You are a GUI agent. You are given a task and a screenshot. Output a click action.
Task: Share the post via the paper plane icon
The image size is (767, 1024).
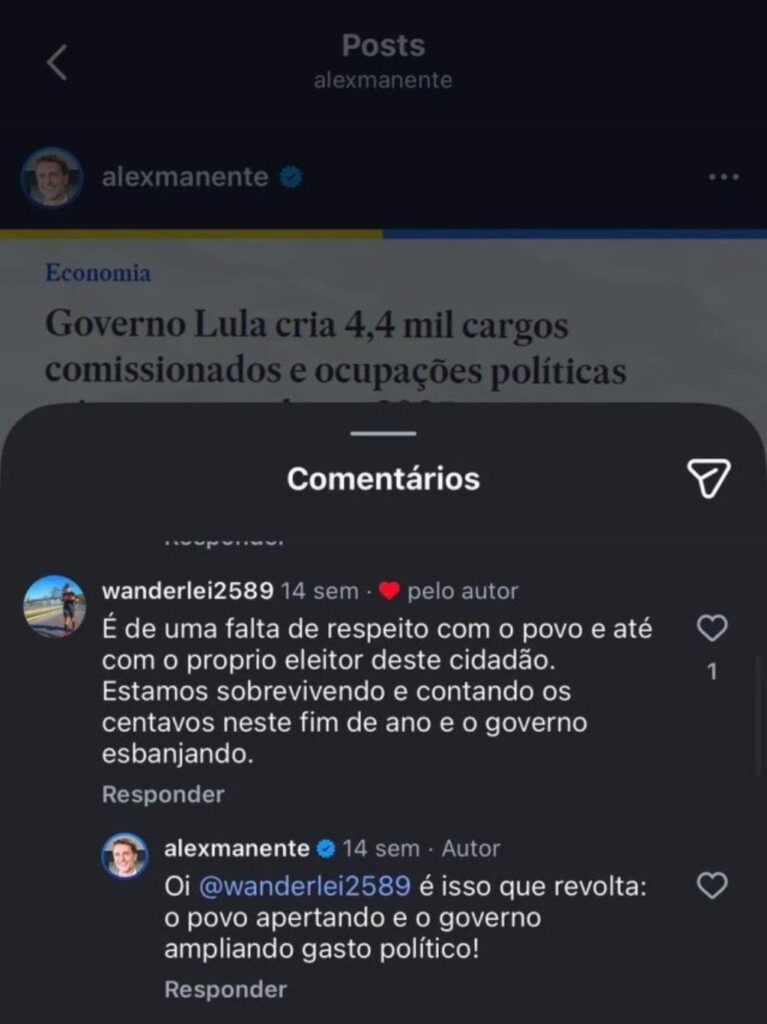[x=710, y=479]
